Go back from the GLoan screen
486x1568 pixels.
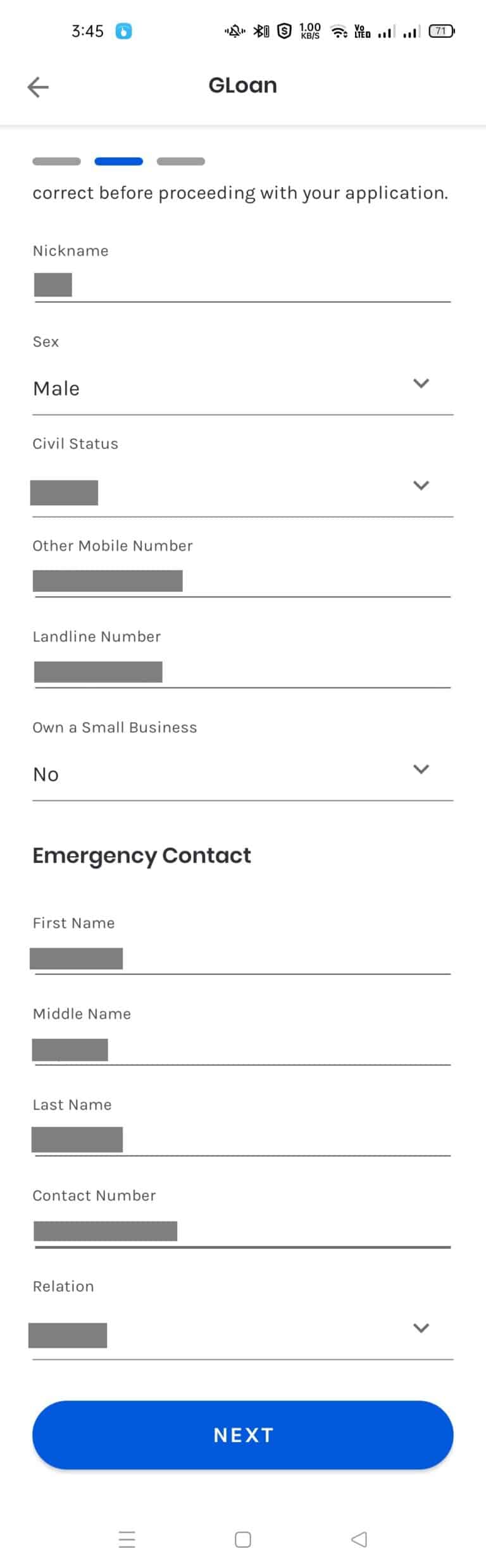coord(38,87)
